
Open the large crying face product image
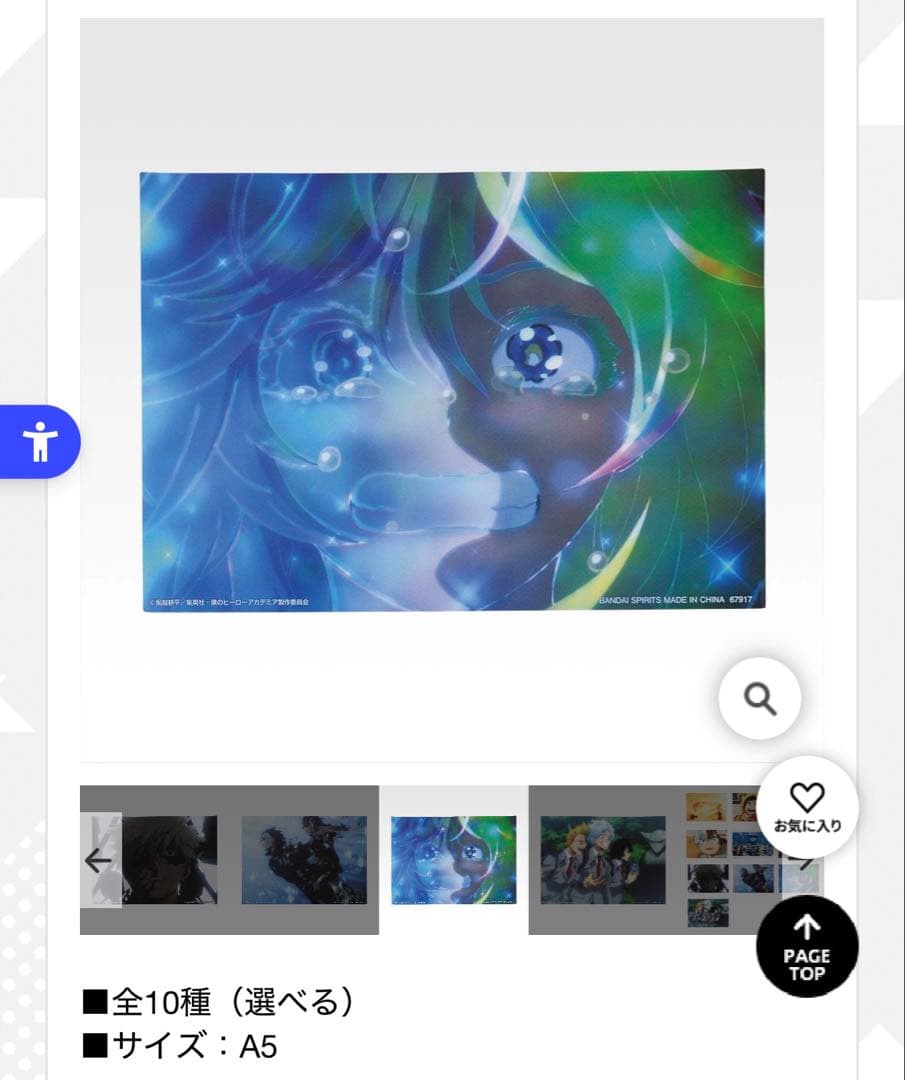[x=452, y=390]
